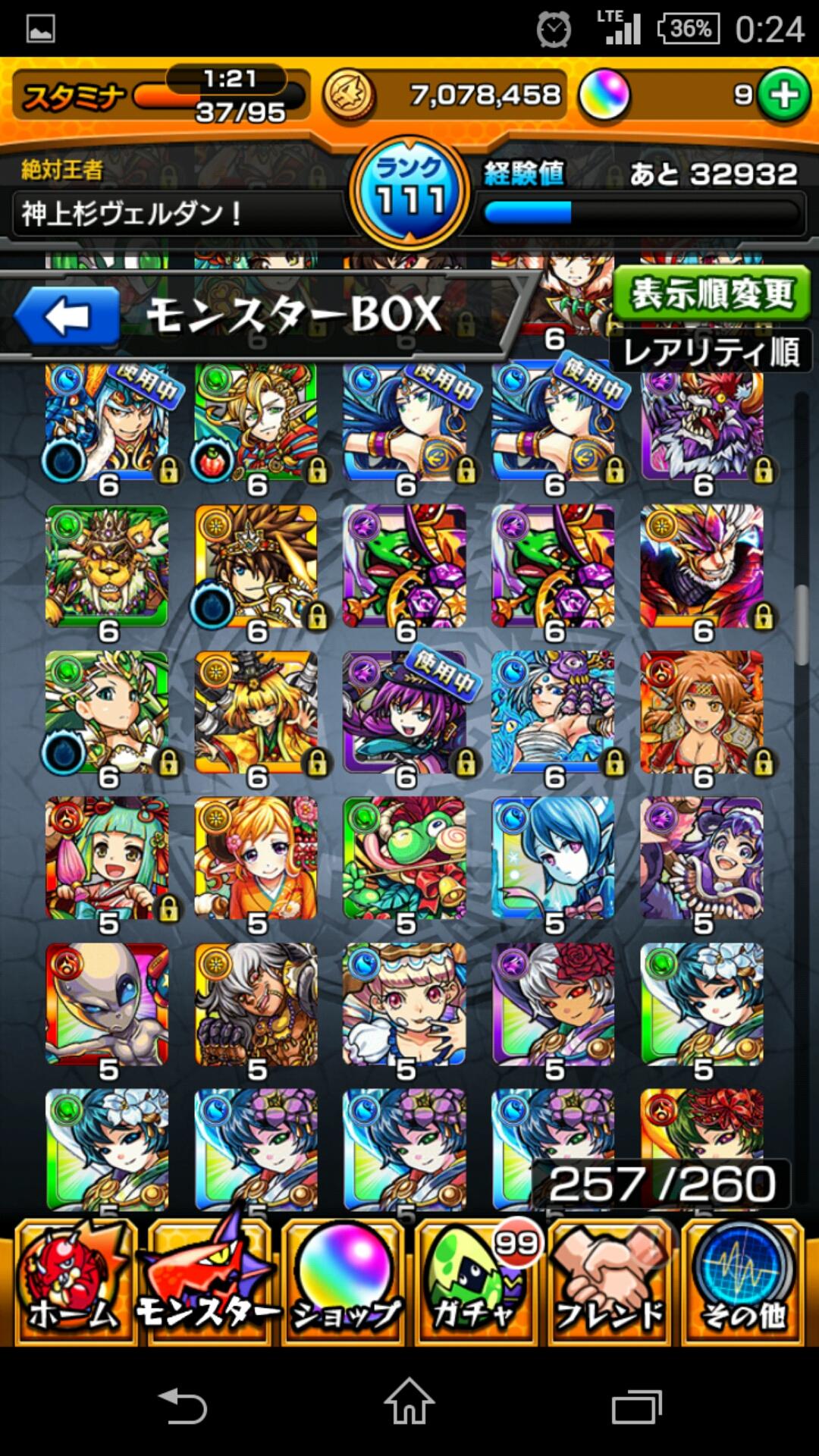Select the green lion king monster

[x=107, y=566]
